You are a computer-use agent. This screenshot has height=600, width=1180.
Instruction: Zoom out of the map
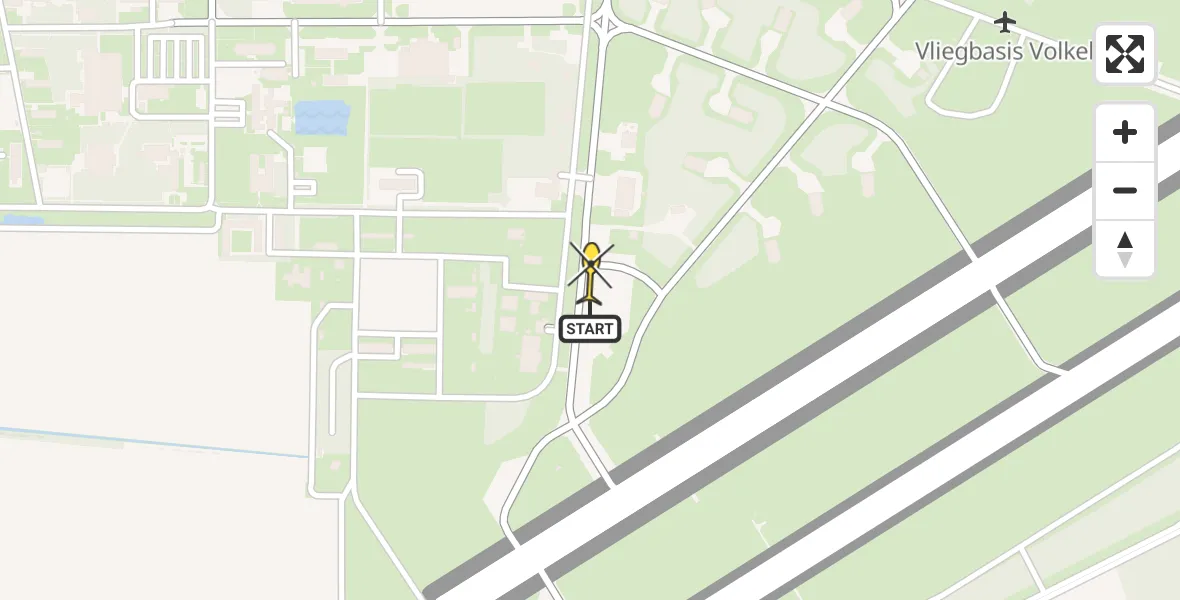(1125, 191)
